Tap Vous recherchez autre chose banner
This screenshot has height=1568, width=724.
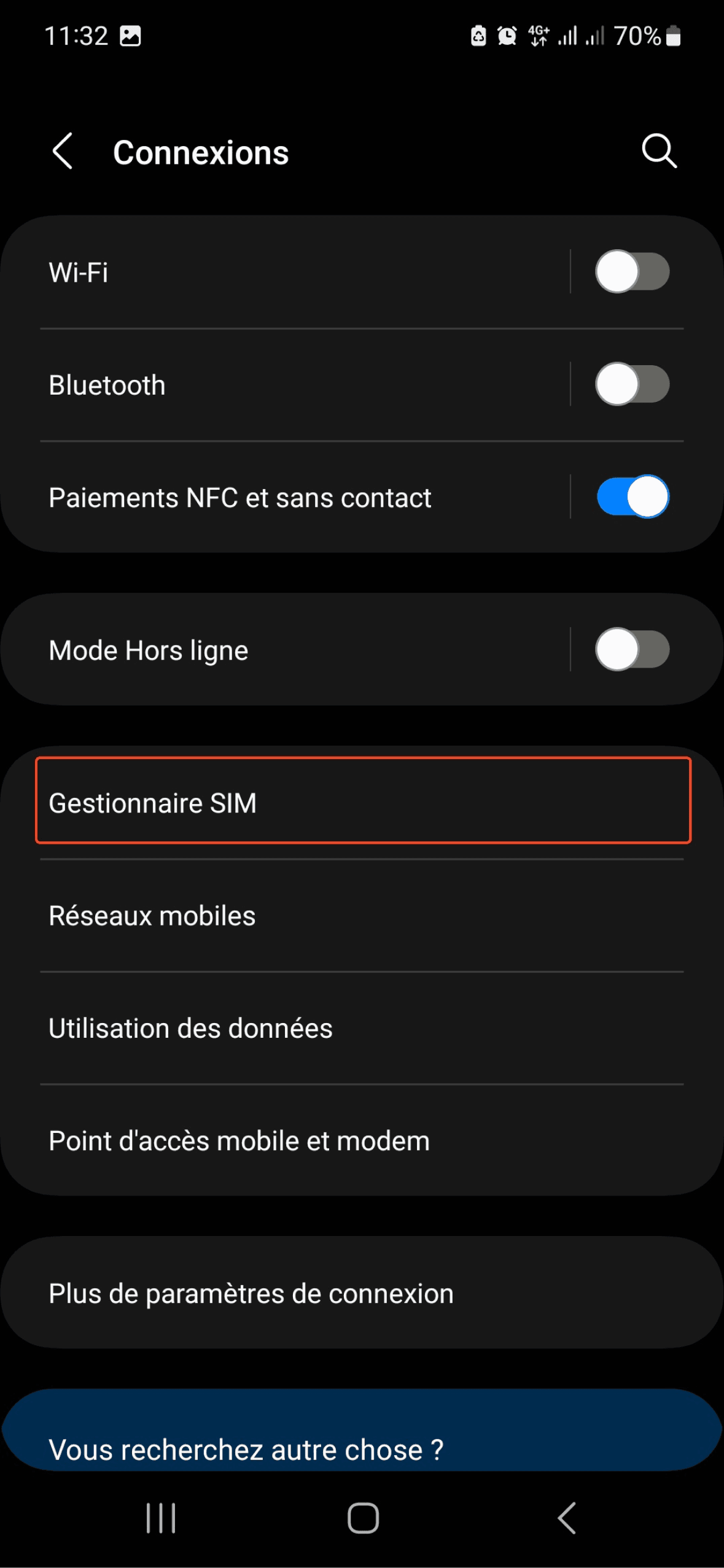[x=362, y=1448]
